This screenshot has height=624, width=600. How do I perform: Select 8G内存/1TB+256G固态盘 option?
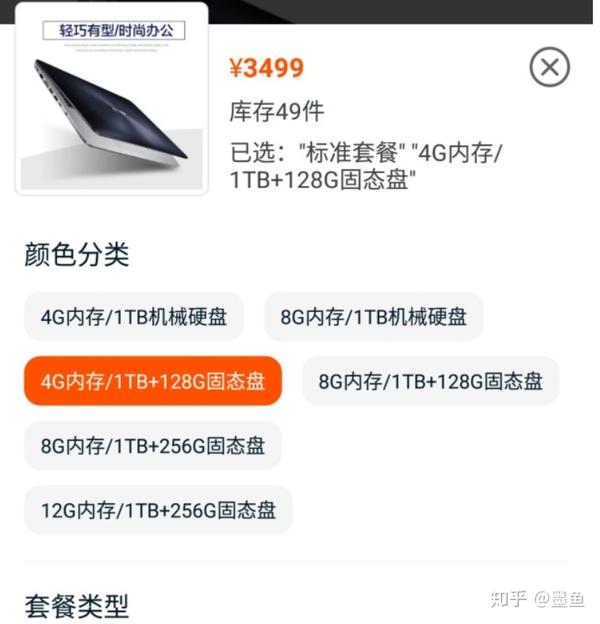pos(153,446)
